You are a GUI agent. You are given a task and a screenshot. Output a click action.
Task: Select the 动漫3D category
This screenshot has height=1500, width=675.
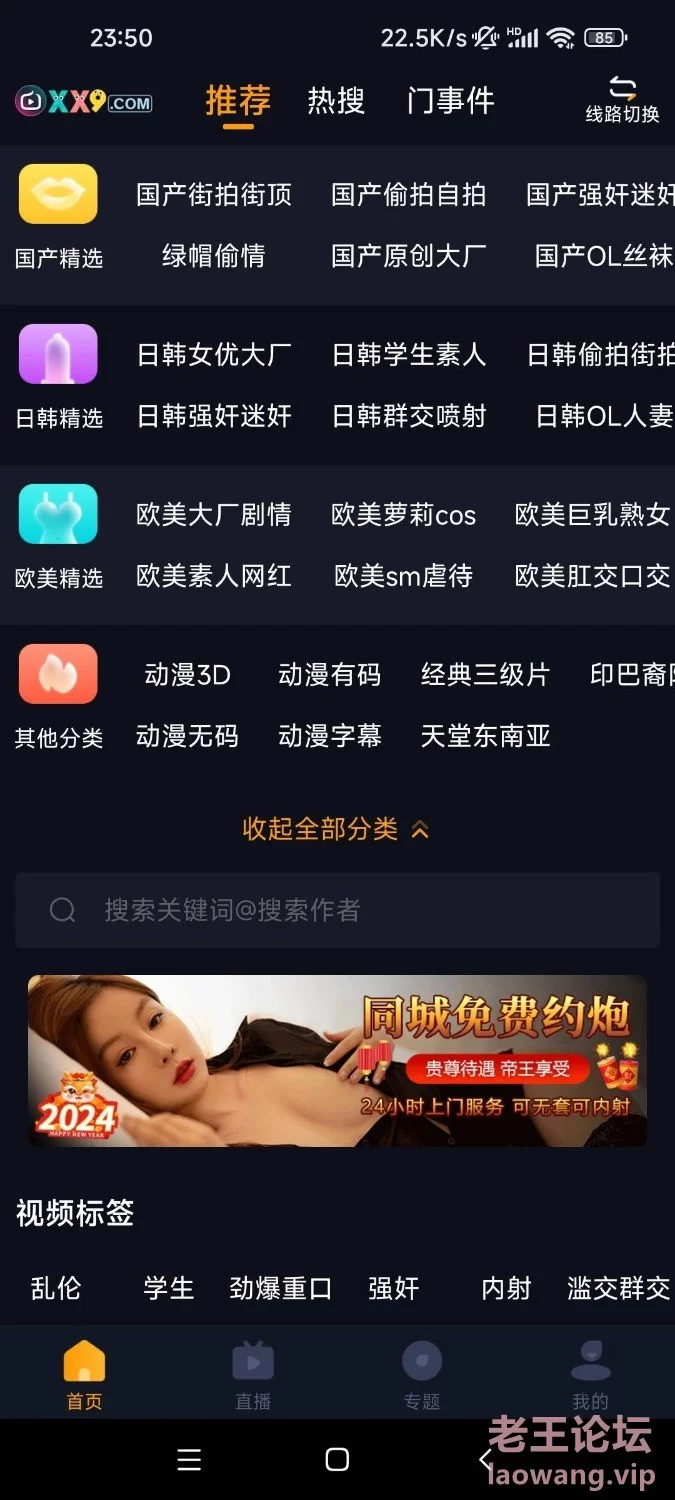coord(188,675)
